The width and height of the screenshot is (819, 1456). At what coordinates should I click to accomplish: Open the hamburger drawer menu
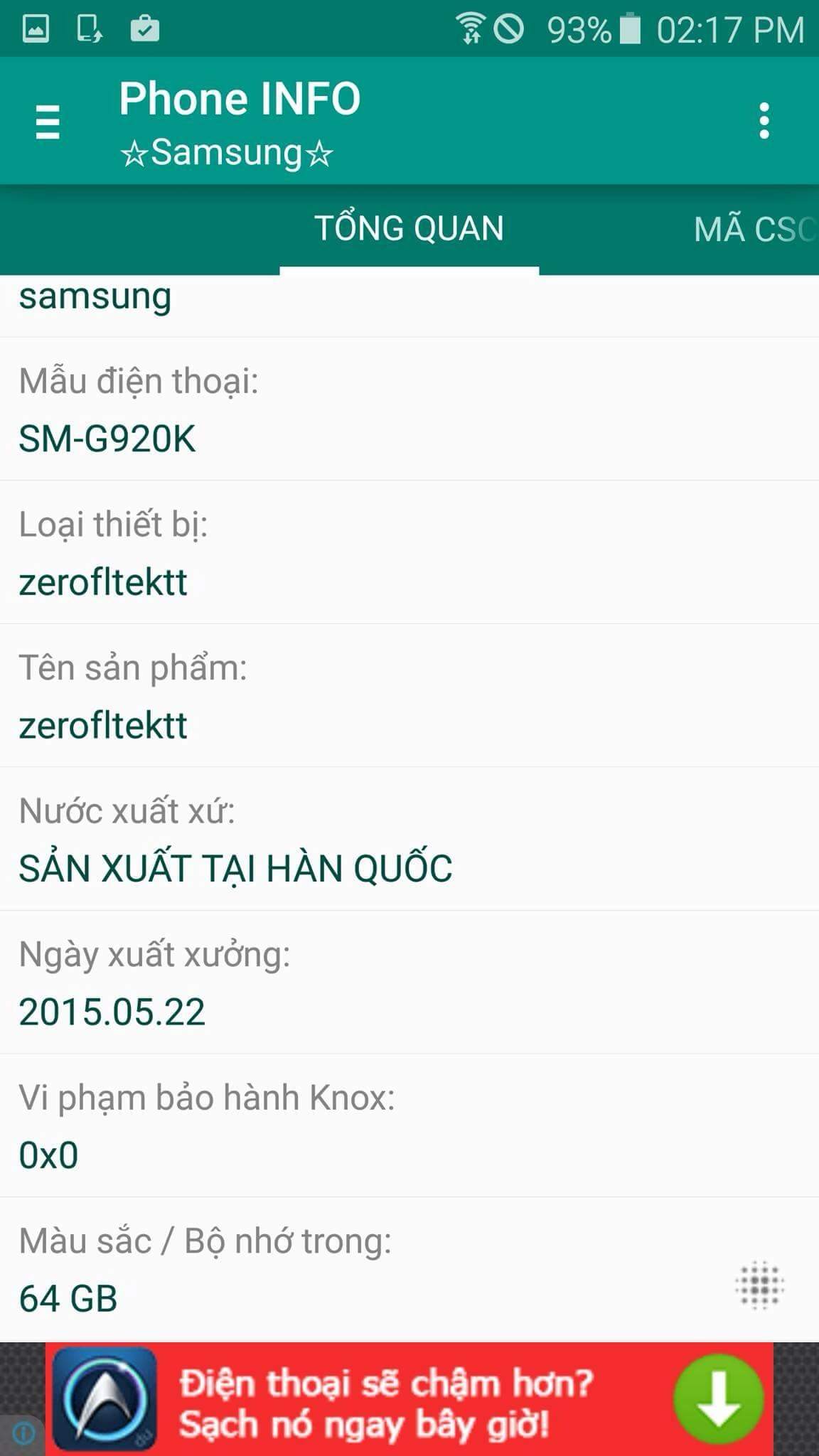(x=48, y=122)
